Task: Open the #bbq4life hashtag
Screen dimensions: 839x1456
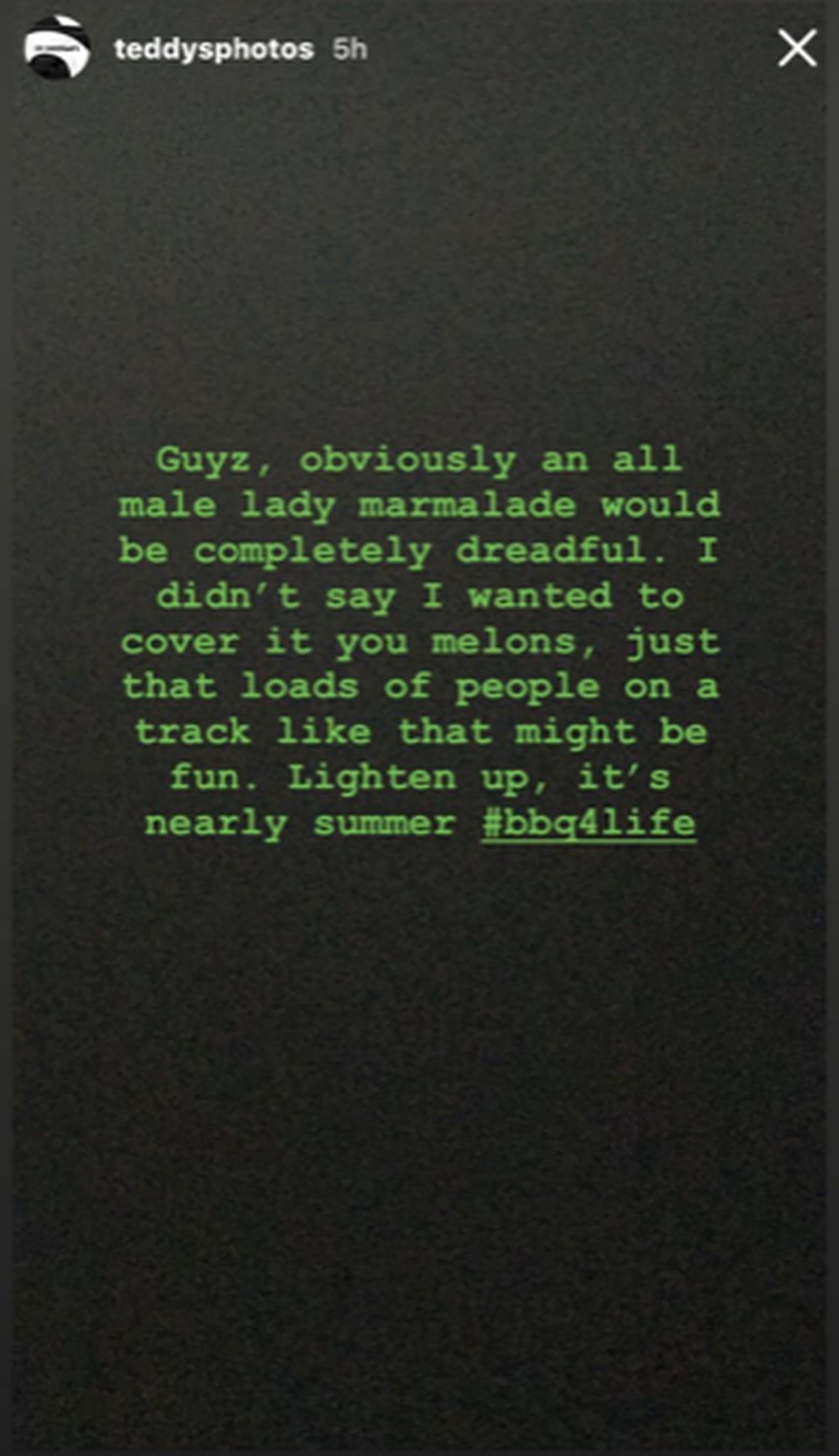Action: [x=588, y=823]
